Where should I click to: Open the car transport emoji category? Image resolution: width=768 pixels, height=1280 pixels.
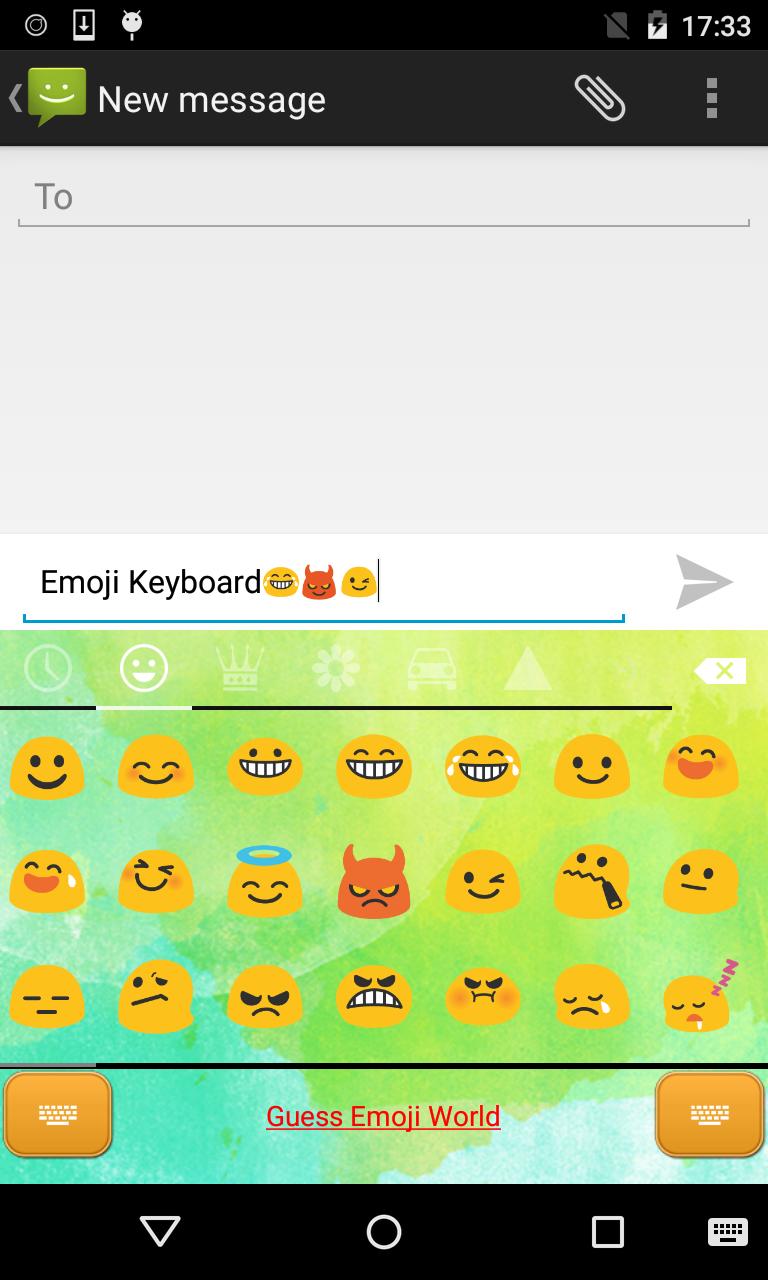[431, 668]
